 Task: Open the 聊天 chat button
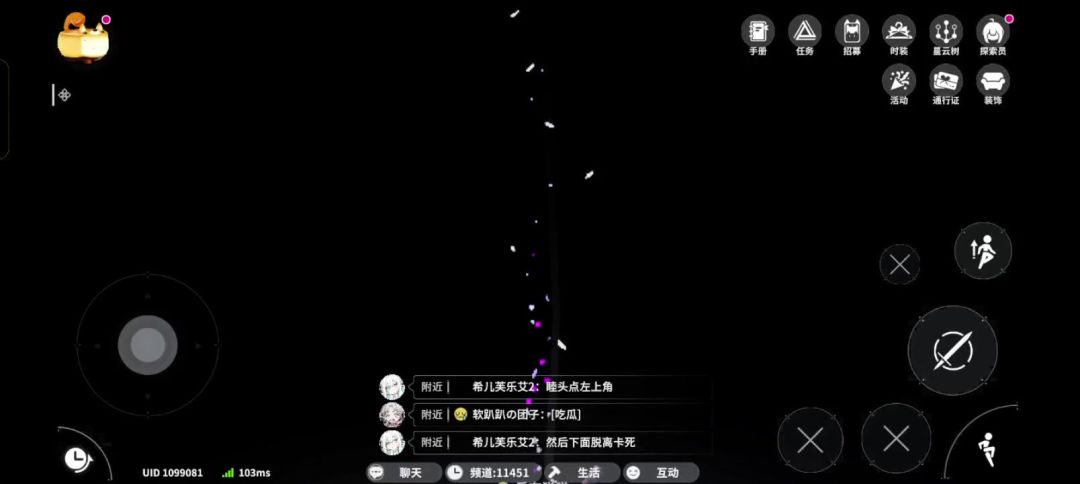[404, 473]
